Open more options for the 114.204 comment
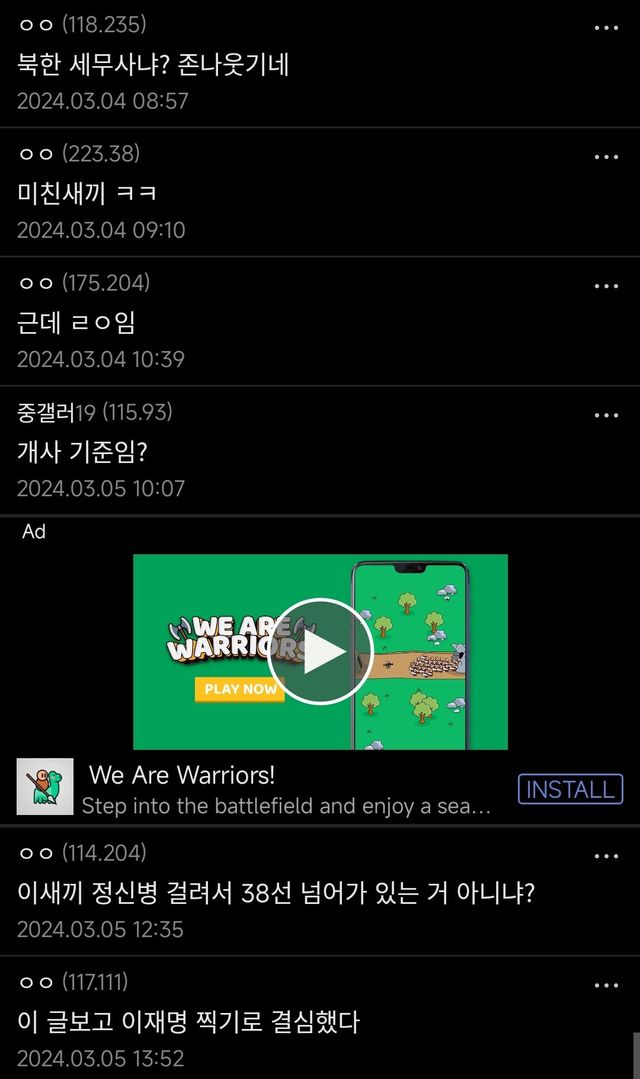 (x=606, y=856)
